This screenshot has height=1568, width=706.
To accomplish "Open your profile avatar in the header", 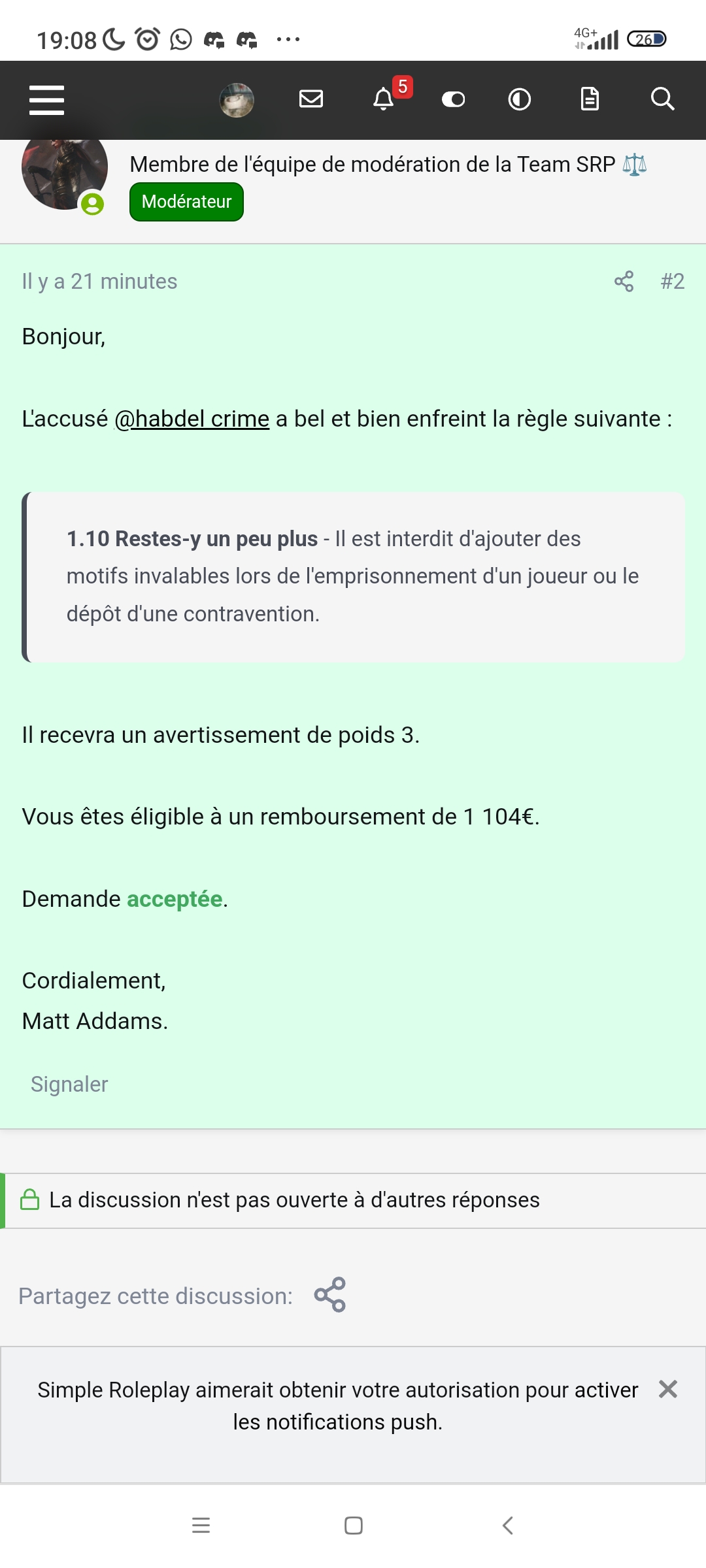I will tap(237, 100).
